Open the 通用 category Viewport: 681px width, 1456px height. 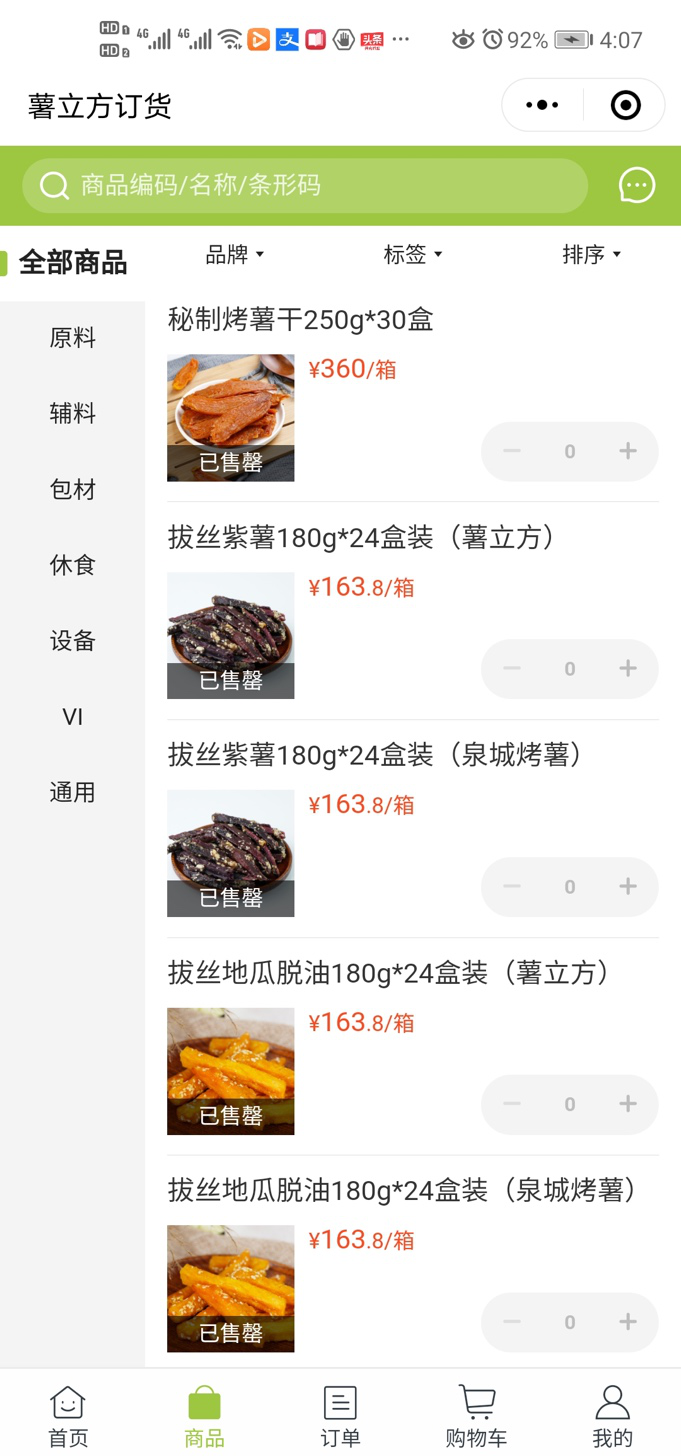(x=73, y=792)
